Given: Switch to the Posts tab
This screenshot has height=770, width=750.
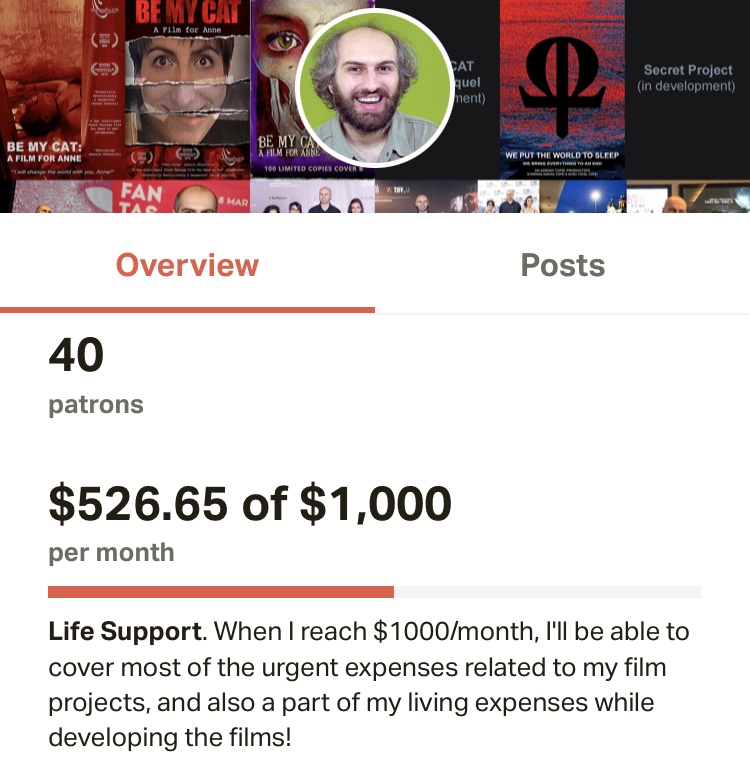Looking at the screenshot, I should (562, 265).
